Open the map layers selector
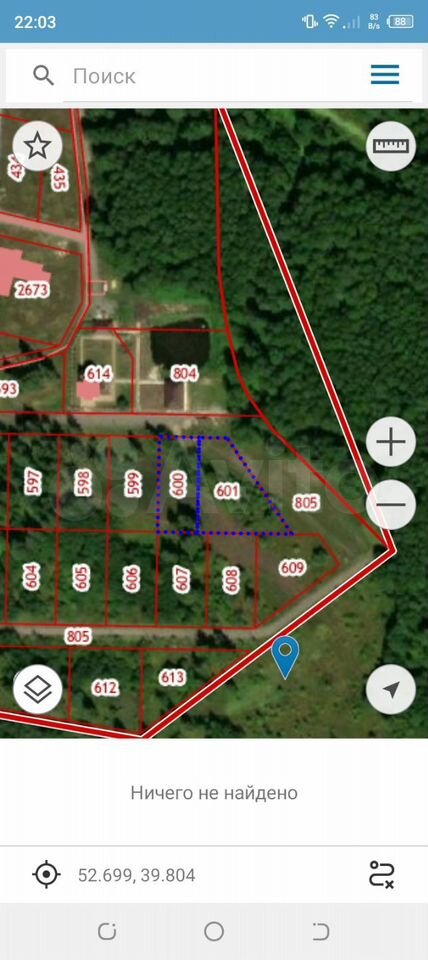This screenshot has height=960, width=428. pyautogui.click(x=37, y=689)
